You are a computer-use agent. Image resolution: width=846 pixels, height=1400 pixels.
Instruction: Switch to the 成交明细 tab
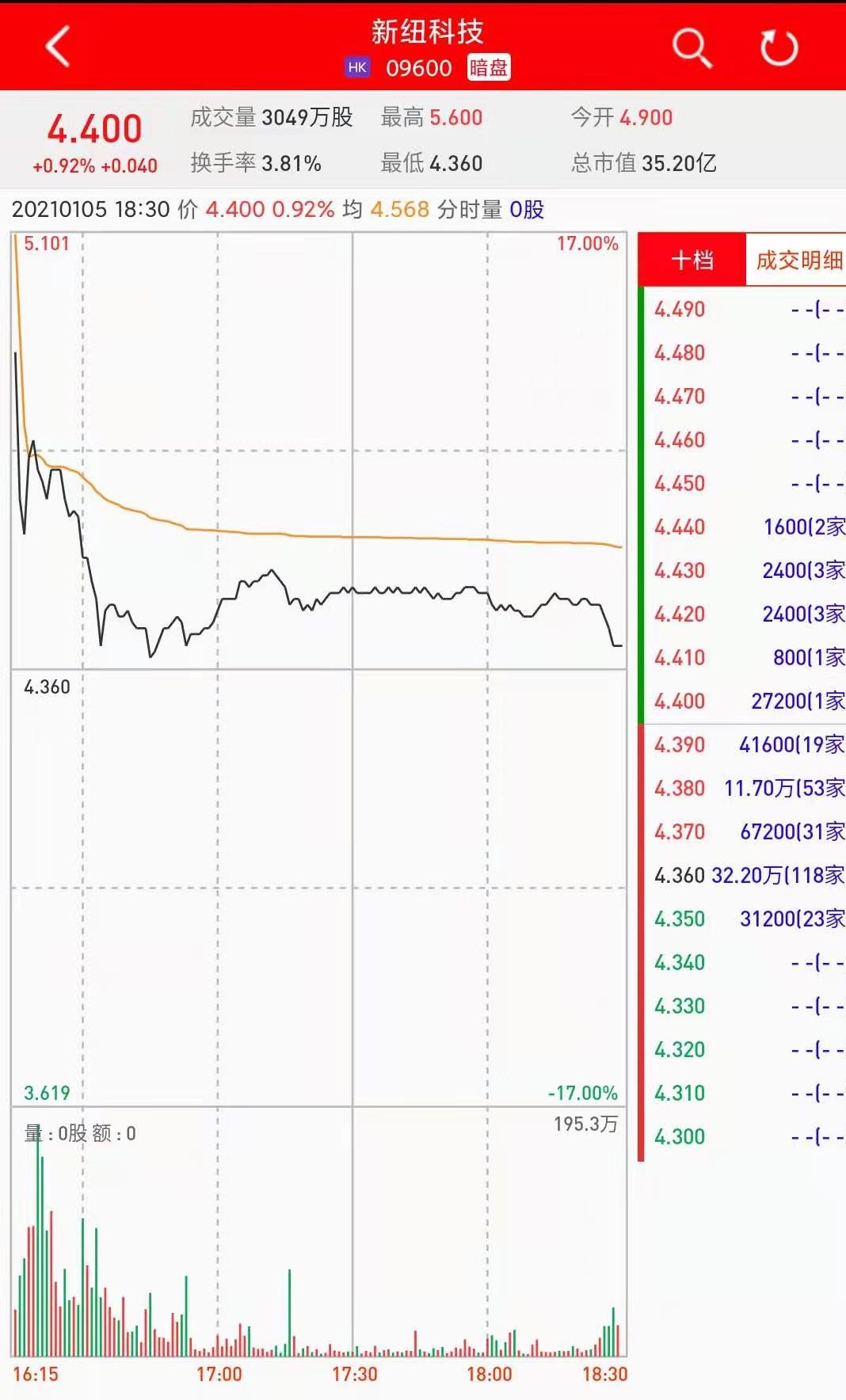pyautogui.click(x=797, y=260)
